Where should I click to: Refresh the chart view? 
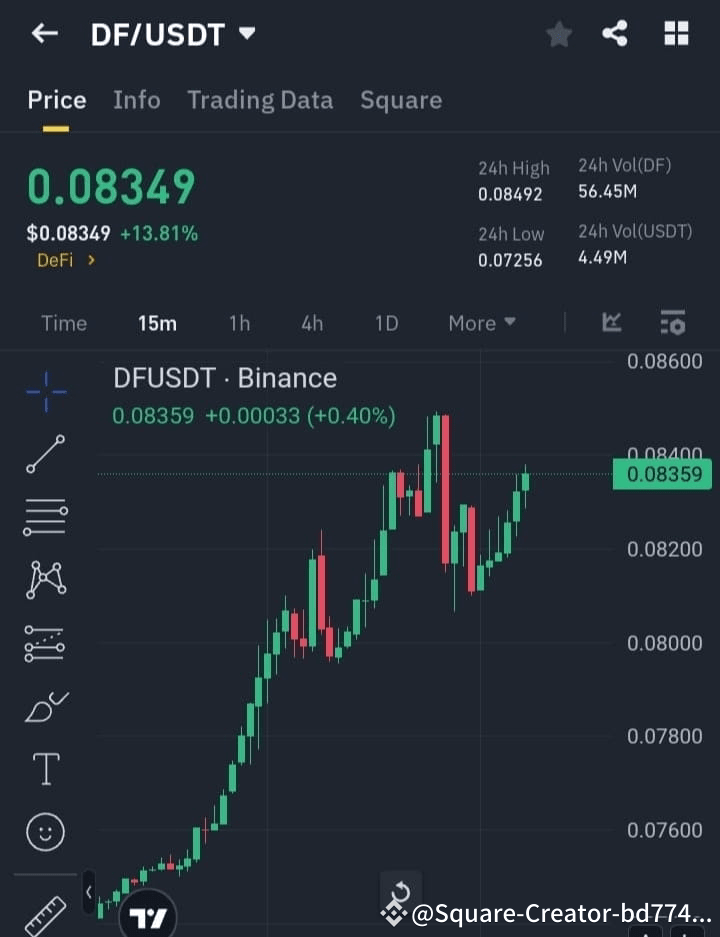[400, 889]
